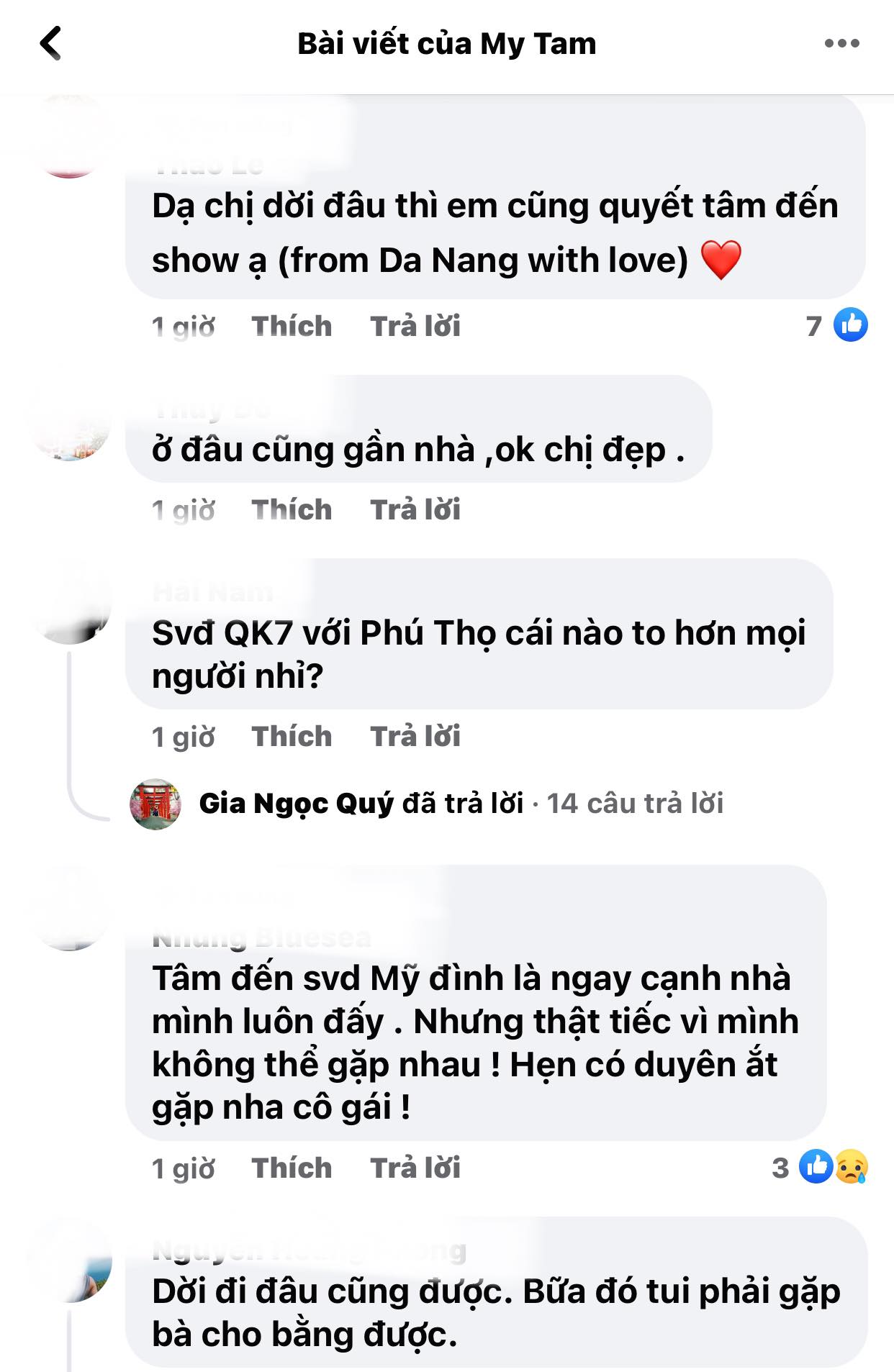
Task: Select the 'Bài viết của My Tam' title
Action: point(446,43)
